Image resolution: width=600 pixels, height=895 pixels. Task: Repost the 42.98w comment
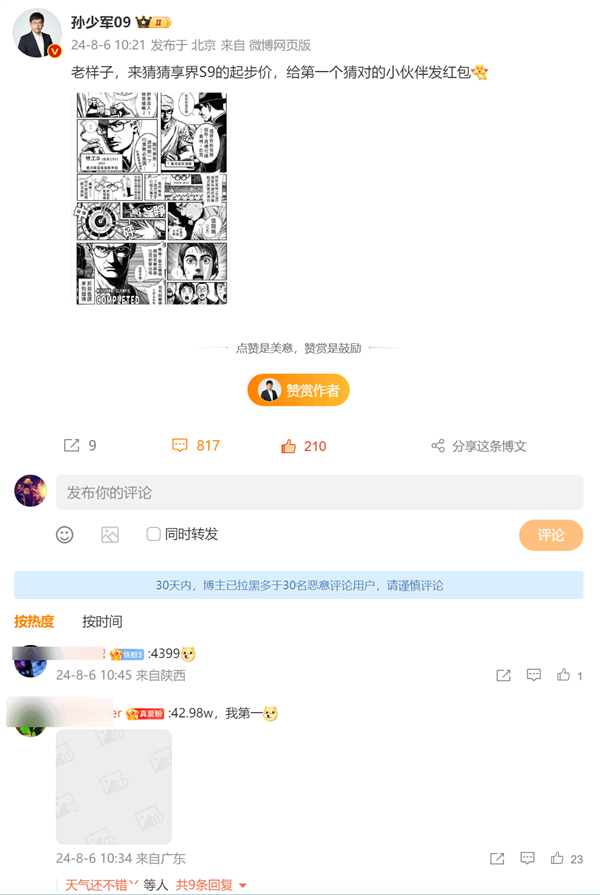click(497, 858)
